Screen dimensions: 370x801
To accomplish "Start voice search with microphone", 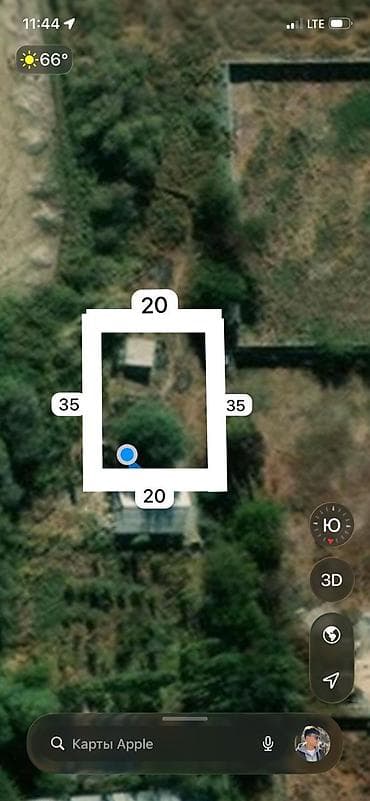I will (267, 744).
